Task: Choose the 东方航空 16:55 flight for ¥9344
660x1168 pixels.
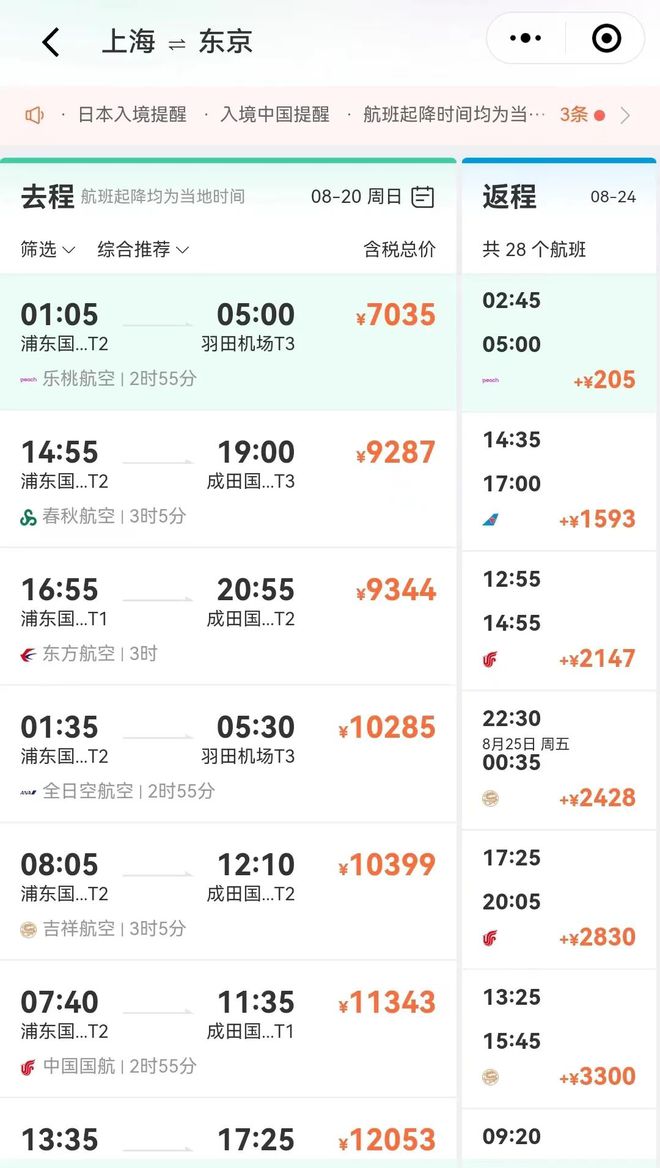Action: pos(228,617)
